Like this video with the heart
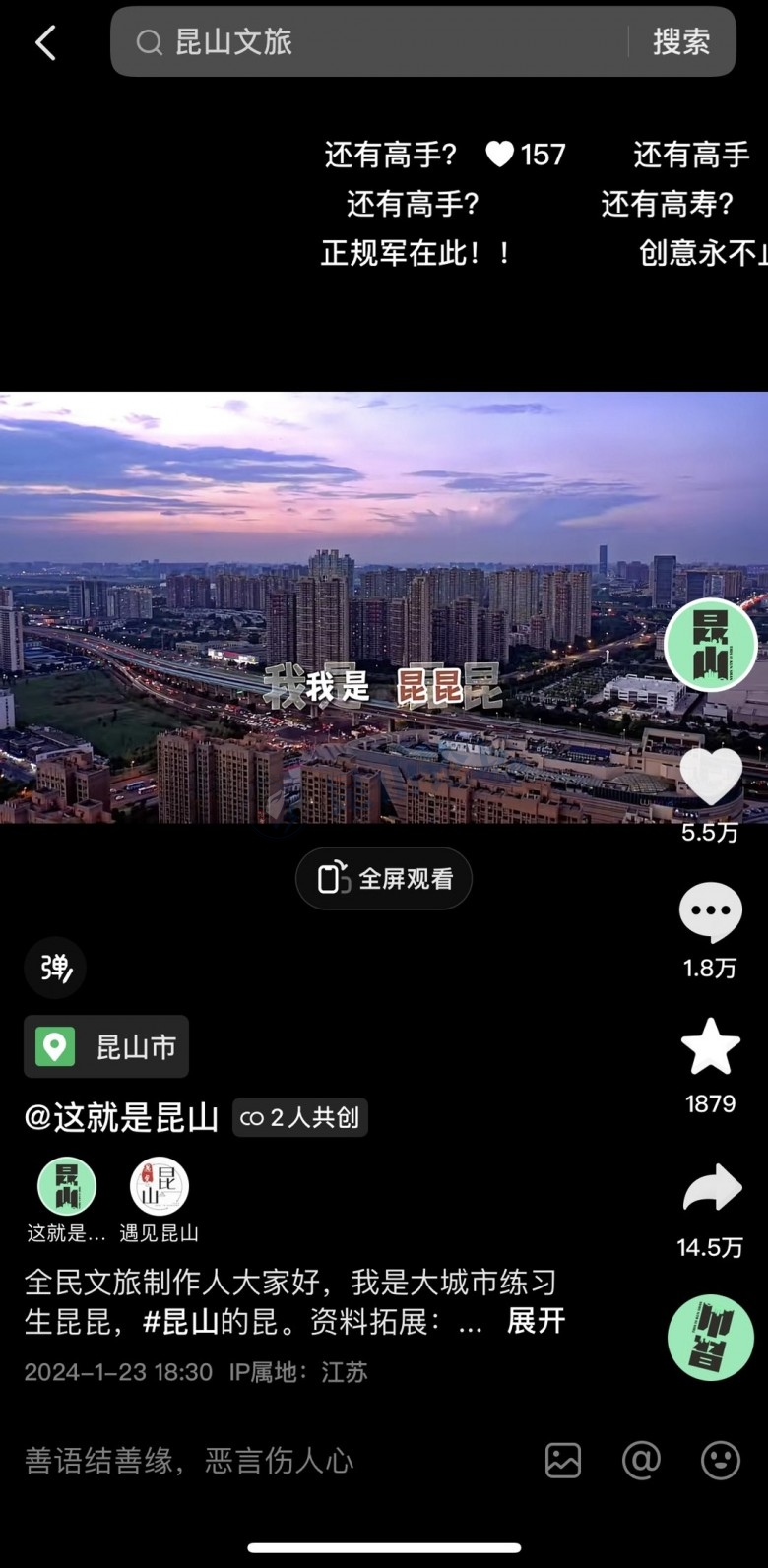The height and width of the screenshot is (1568, 768). tap(710, 778)
